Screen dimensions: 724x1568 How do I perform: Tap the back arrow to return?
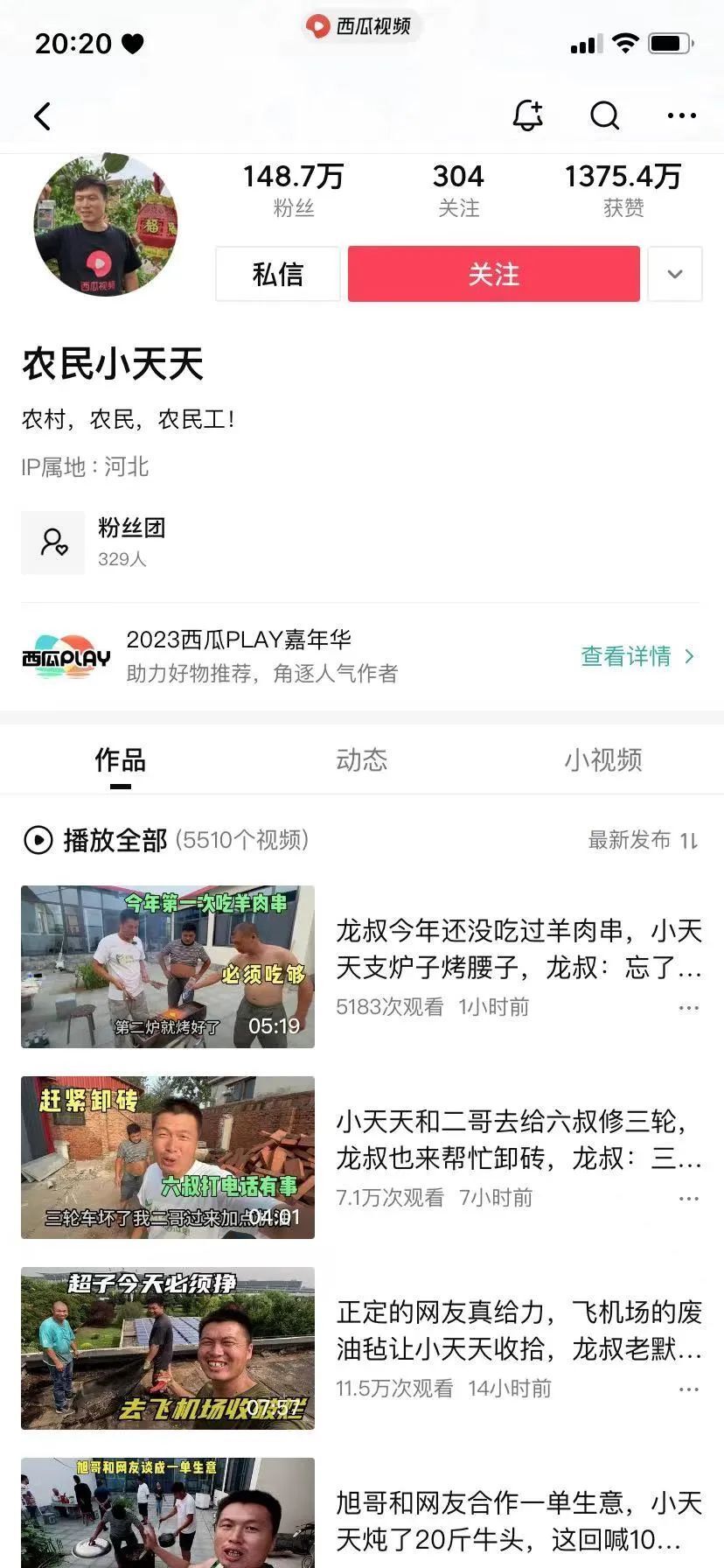click(x=41, y=115)
